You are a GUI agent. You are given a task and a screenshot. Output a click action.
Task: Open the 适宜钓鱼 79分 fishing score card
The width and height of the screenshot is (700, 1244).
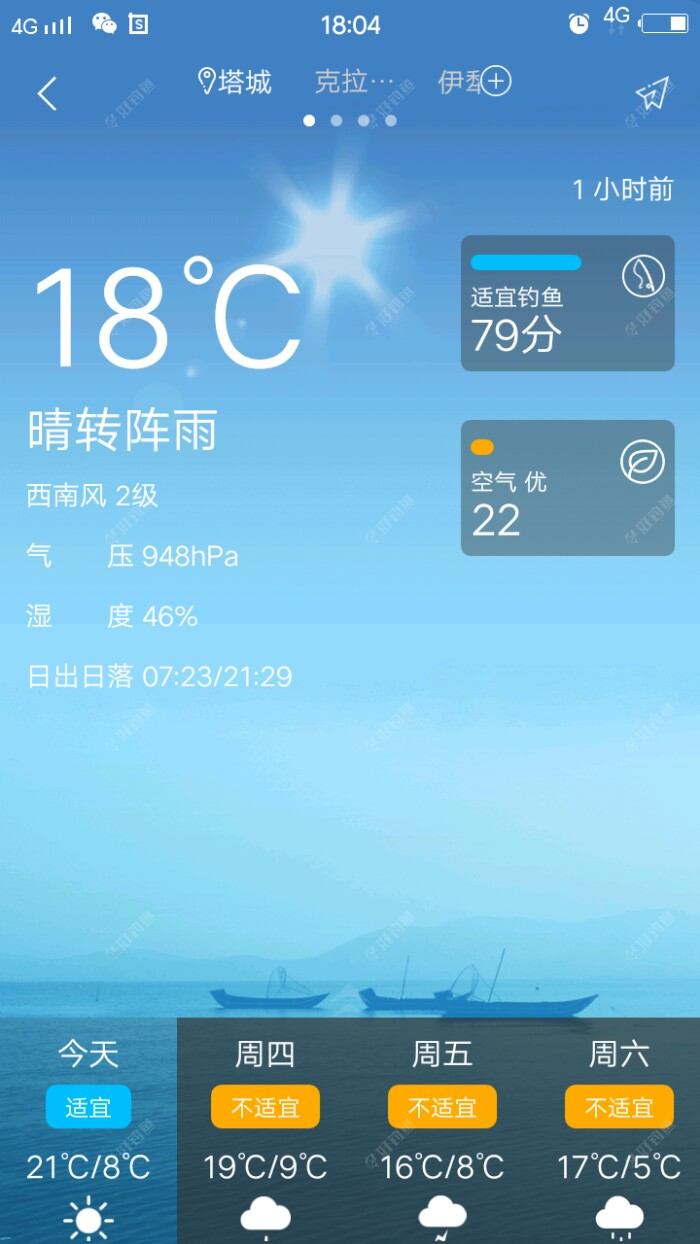tap(567, 303)
